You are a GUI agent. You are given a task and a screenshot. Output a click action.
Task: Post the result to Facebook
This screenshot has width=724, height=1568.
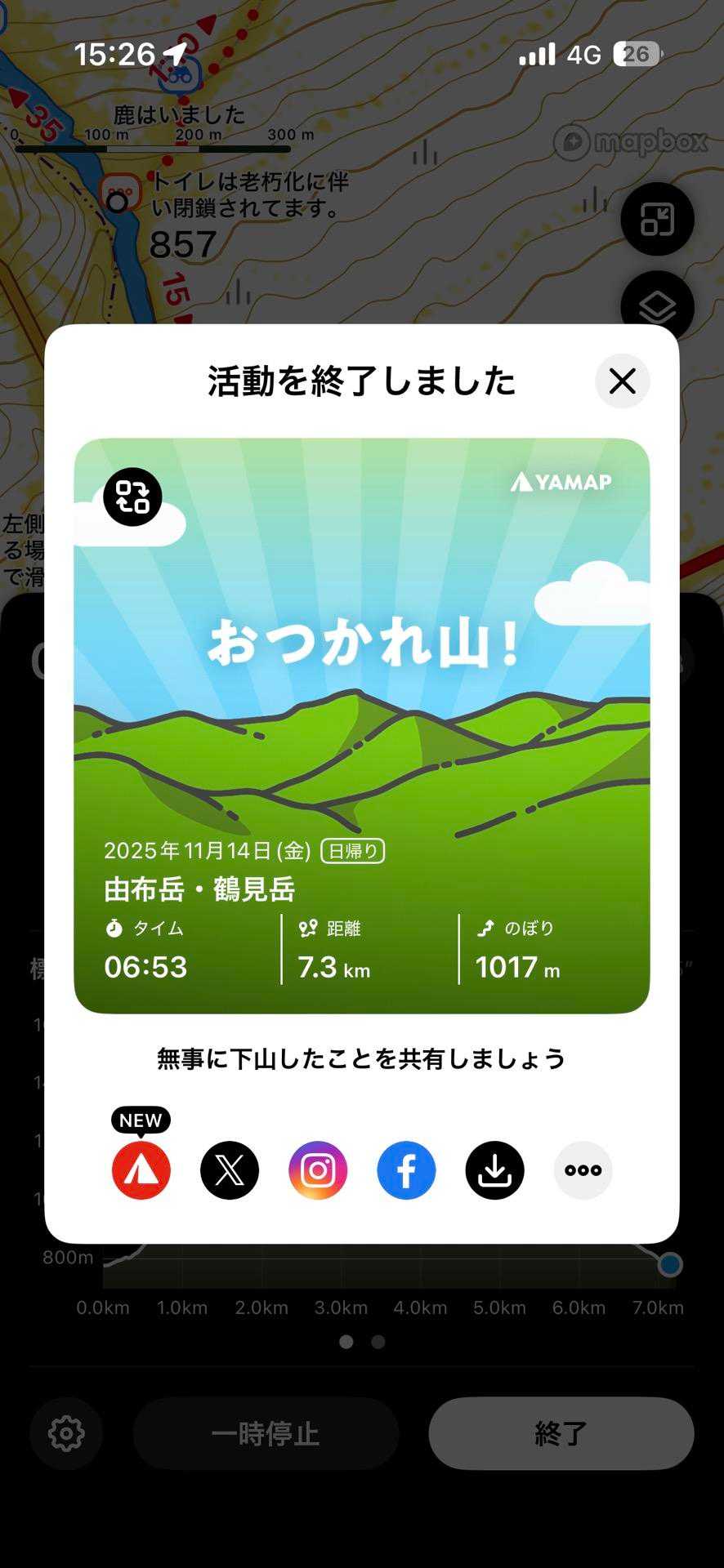[406, 1170]
